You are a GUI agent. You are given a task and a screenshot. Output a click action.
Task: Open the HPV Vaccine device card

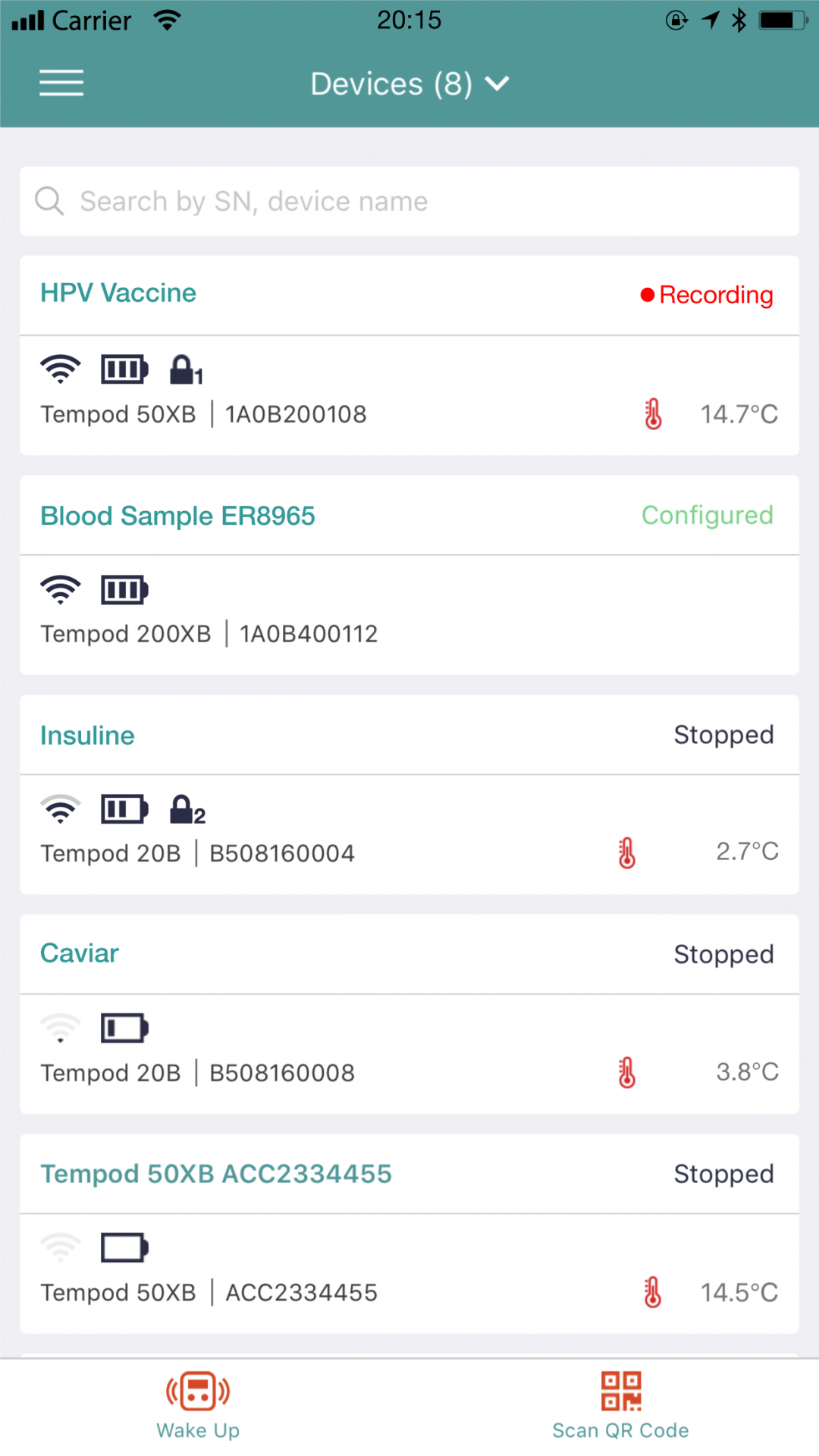point(409,356)
